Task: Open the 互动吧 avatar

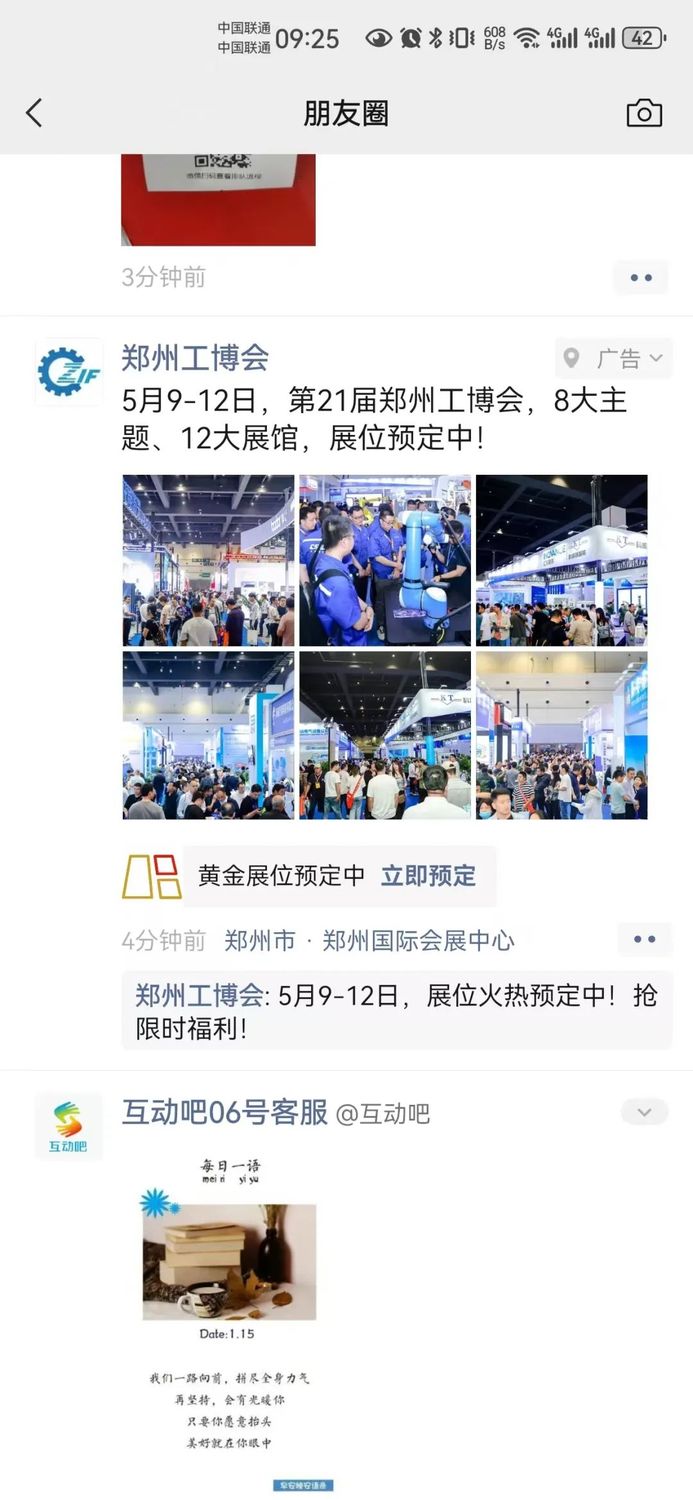Action: click(69, 1126)
